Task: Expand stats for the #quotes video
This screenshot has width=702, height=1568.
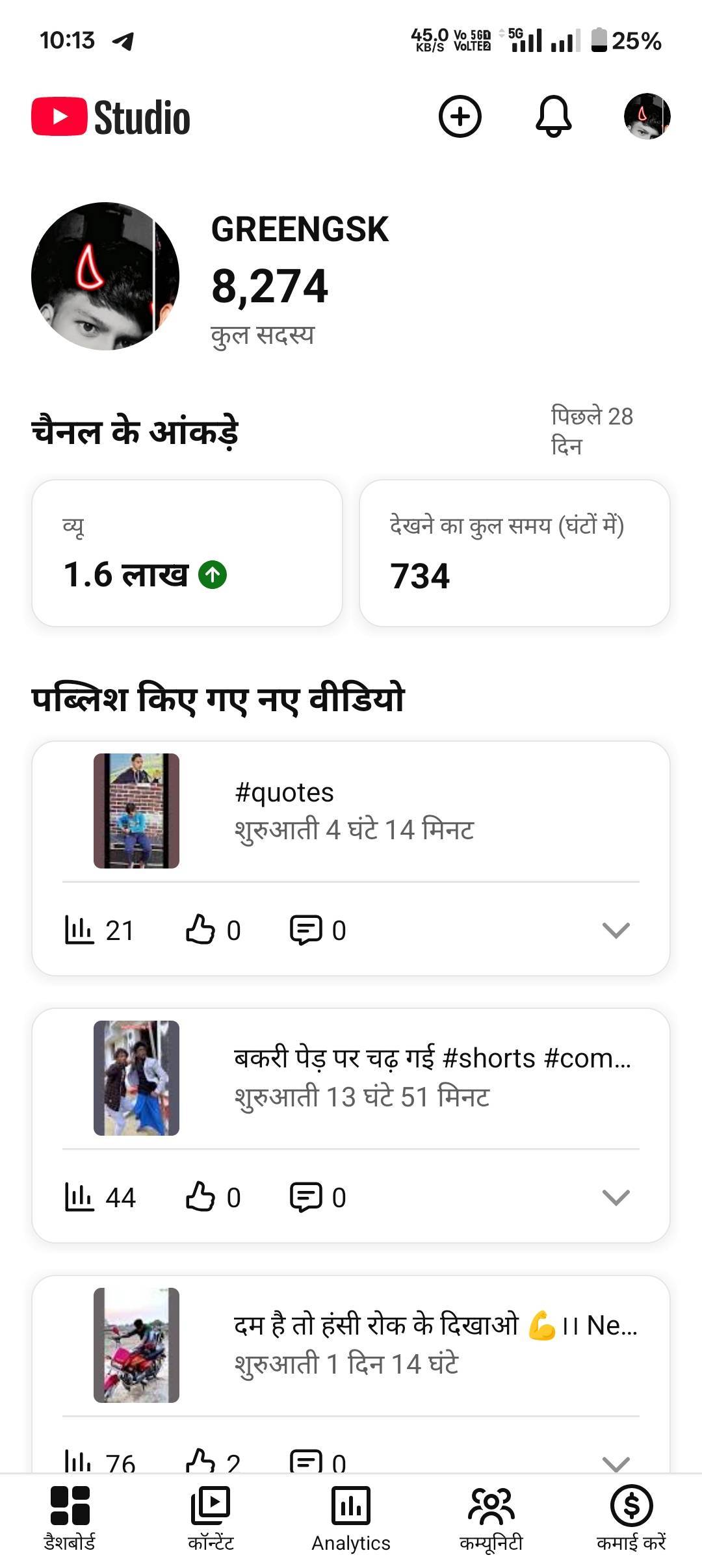Action: point(616,930)
